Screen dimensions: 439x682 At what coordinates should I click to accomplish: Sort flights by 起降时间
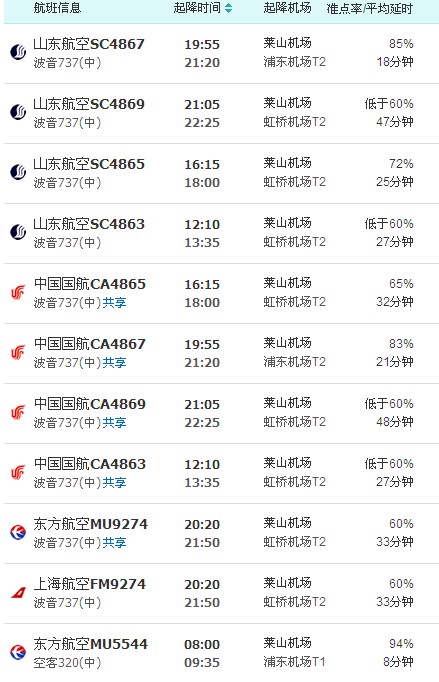tap(203, 8)
